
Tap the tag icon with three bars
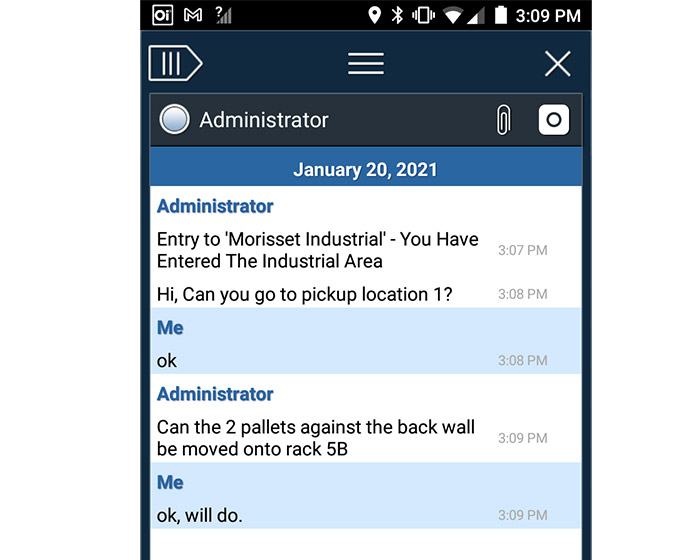click(x=175, y=64)
